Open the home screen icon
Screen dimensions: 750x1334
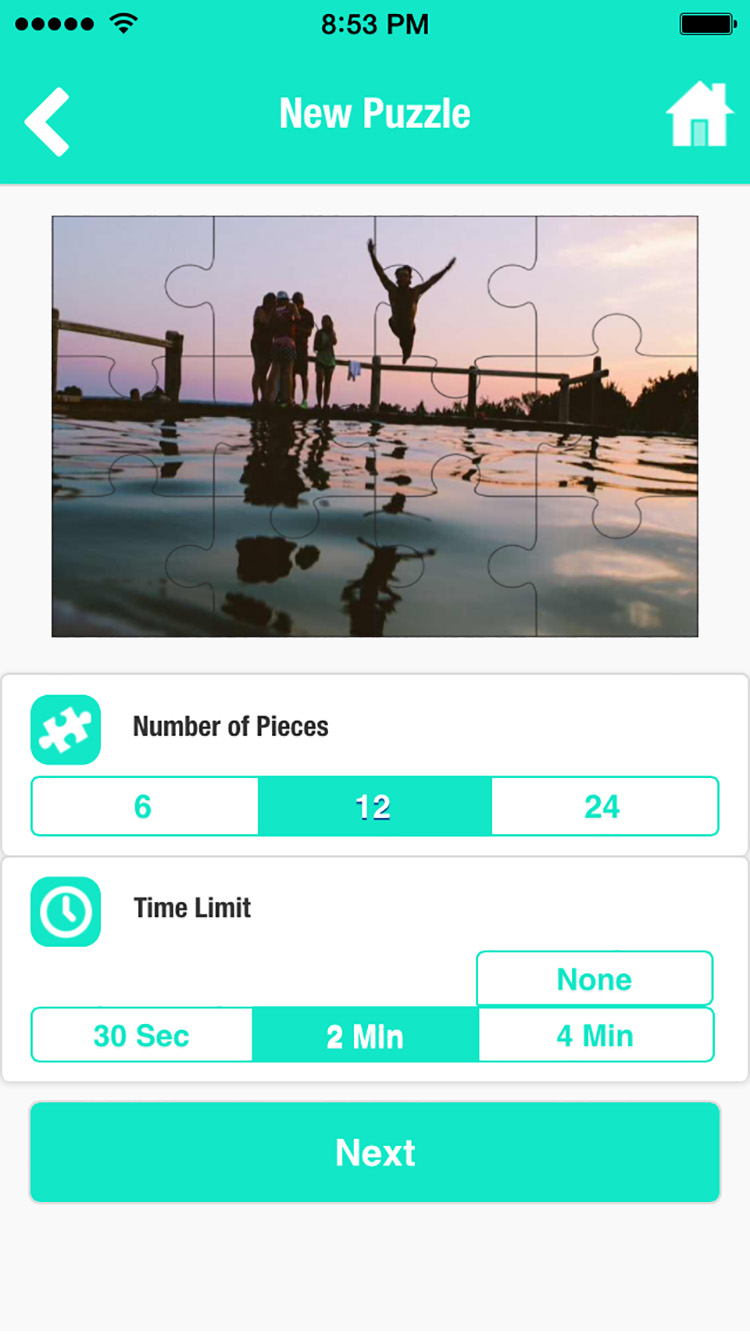click(699, 116)
